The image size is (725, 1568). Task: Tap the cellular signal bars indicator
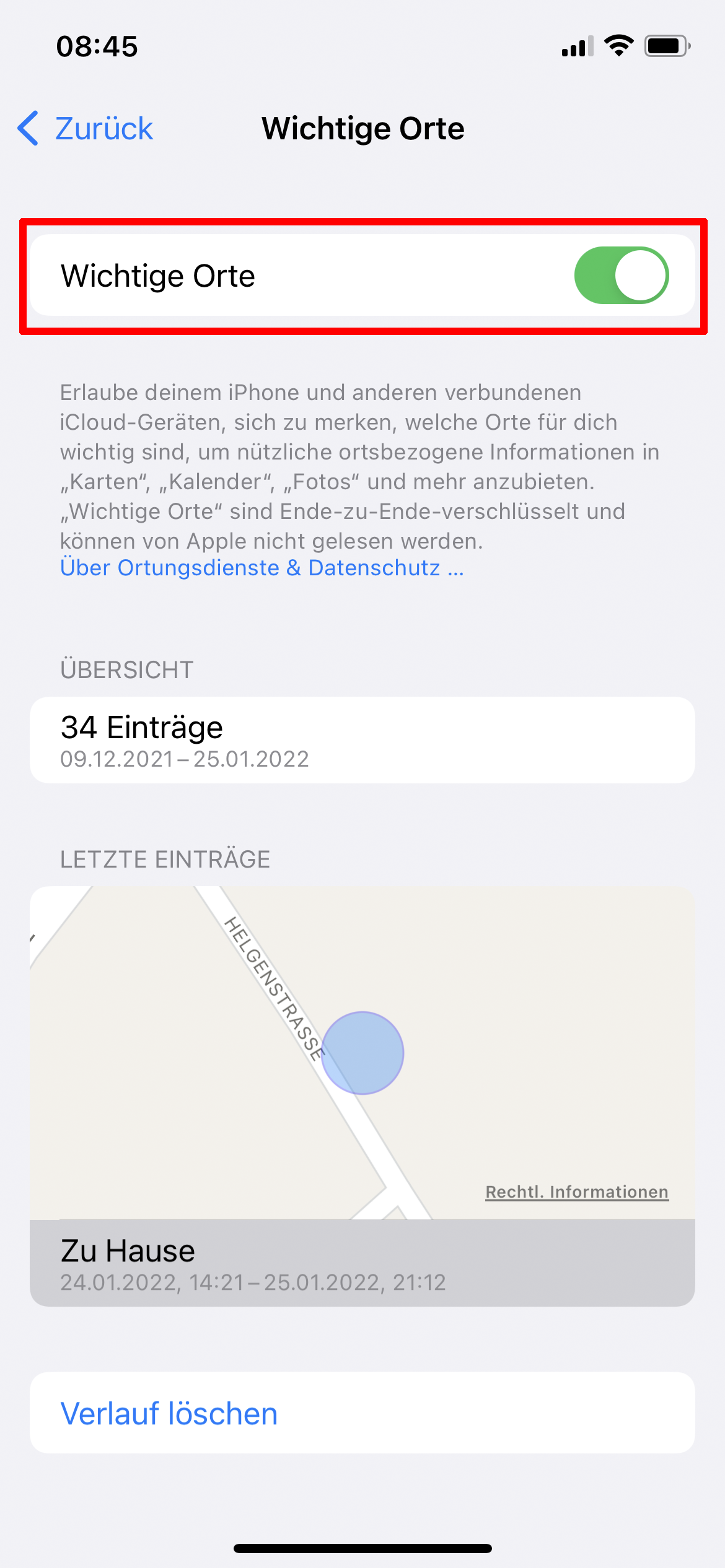576,46
